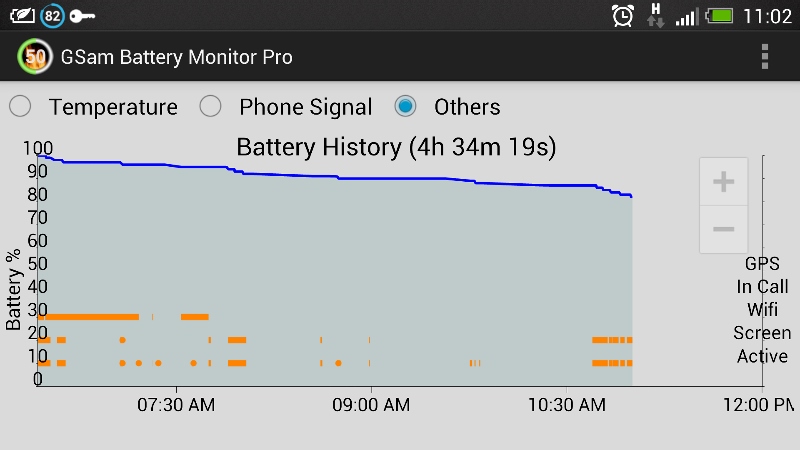Zoom in on the battery chart
The width and height of the screenshot is (800, 450).
723,182
